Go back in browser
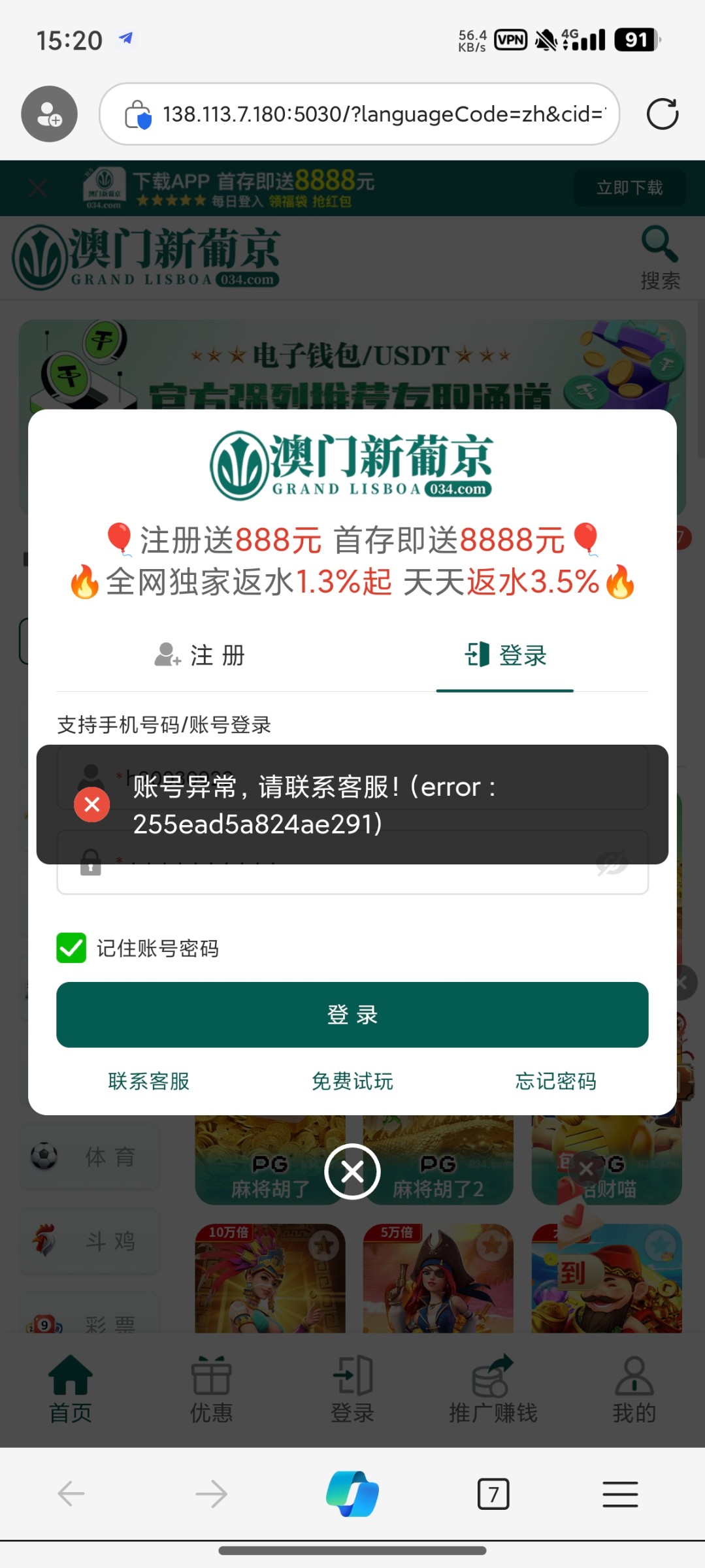Image resolution: width=705 pixels, height=1568 pixels. click(71, 1494)
